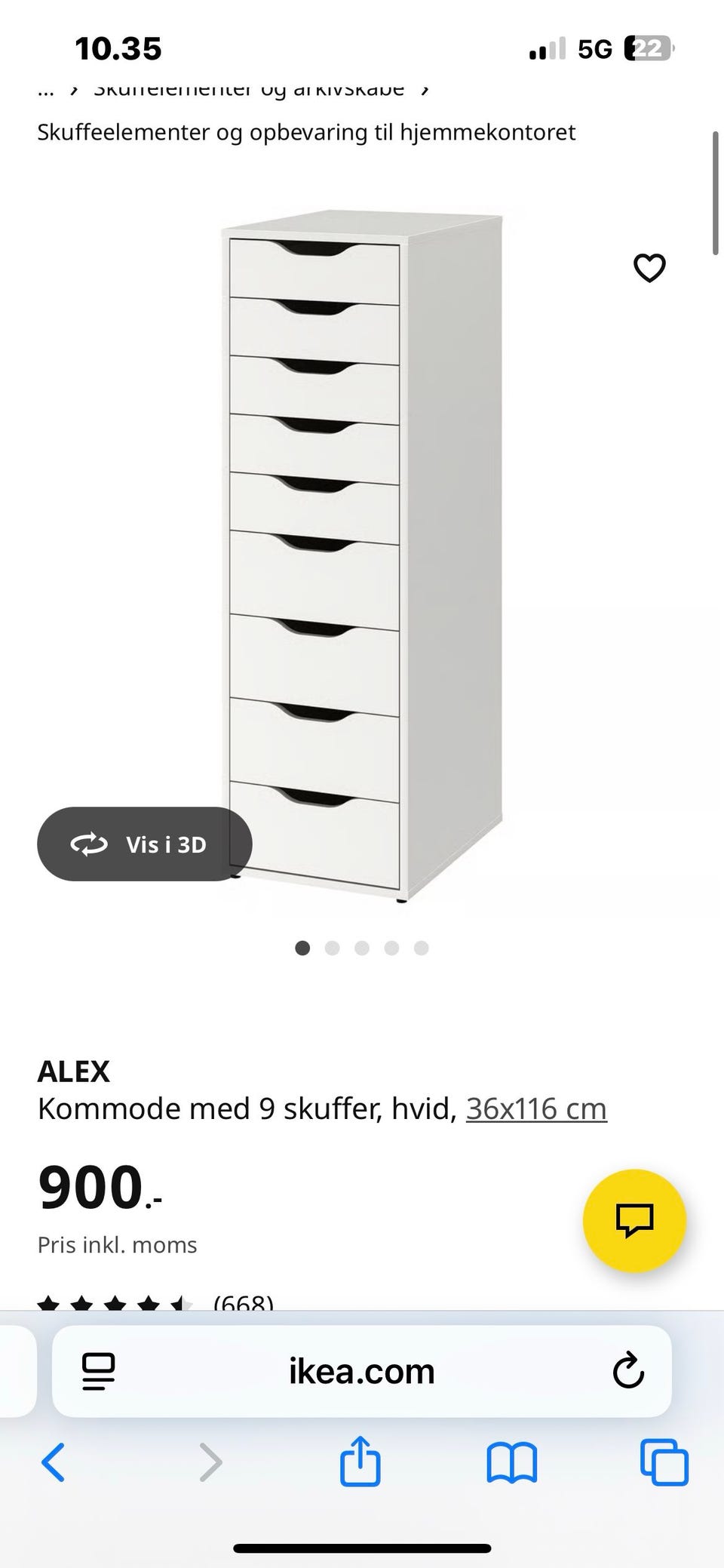
Task: Tap the heart to favorite this product
Action: (649, 267)
